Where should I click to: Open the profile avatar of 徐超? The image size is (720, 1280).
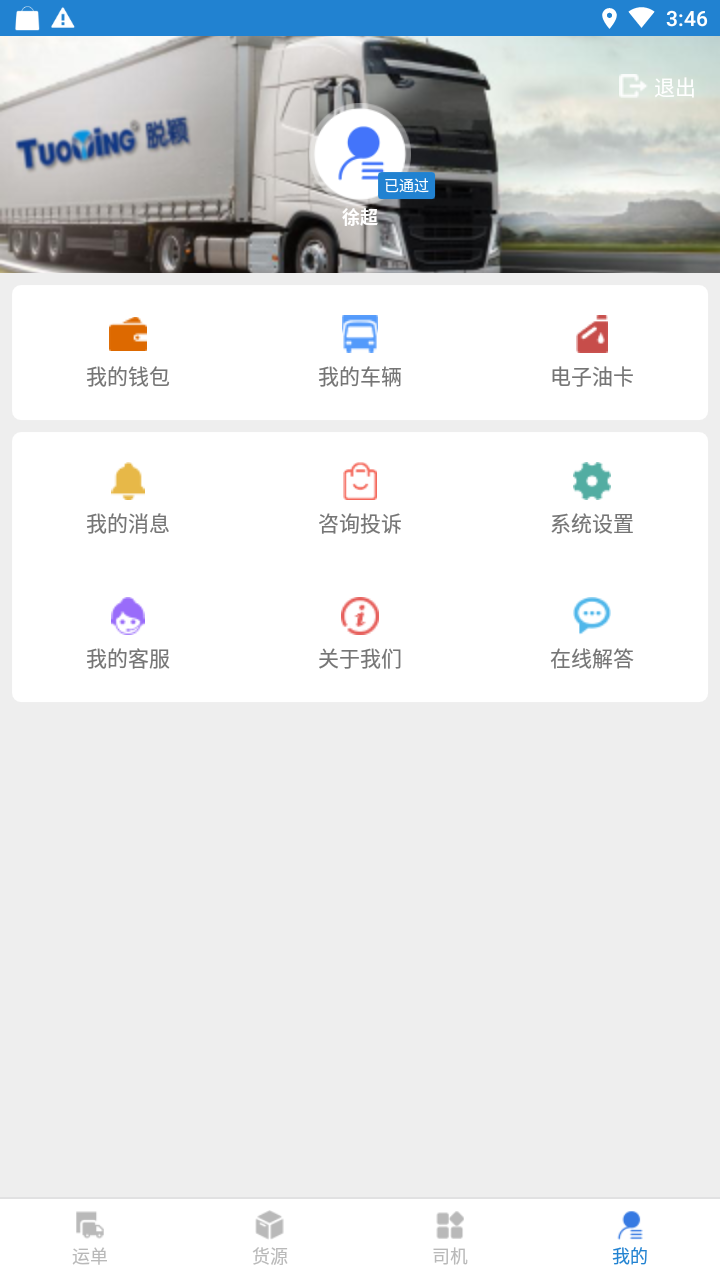click(x=360, y=153)
